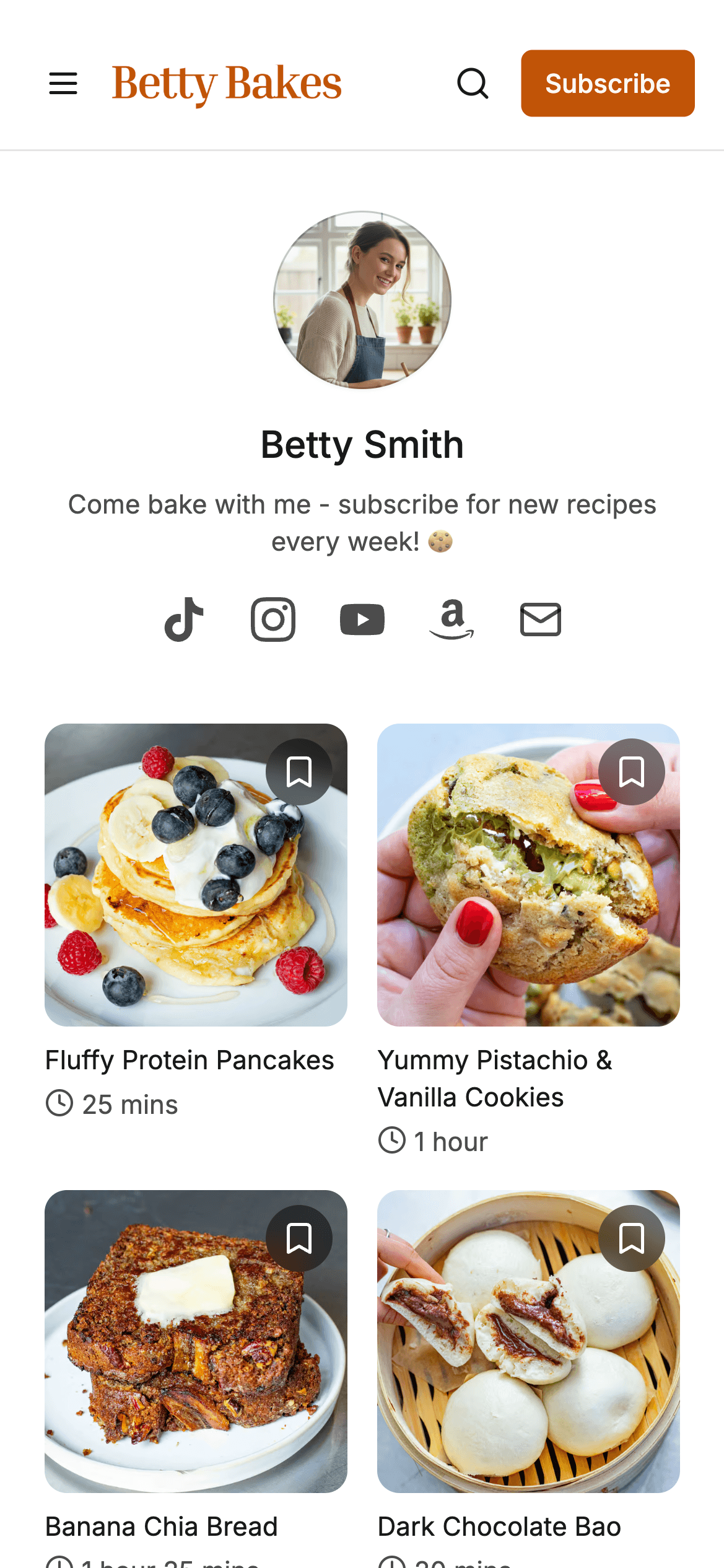Screen dimensions: 724x1568
Task: Visit Betty's Instagram page
Action: coord(273,619)
